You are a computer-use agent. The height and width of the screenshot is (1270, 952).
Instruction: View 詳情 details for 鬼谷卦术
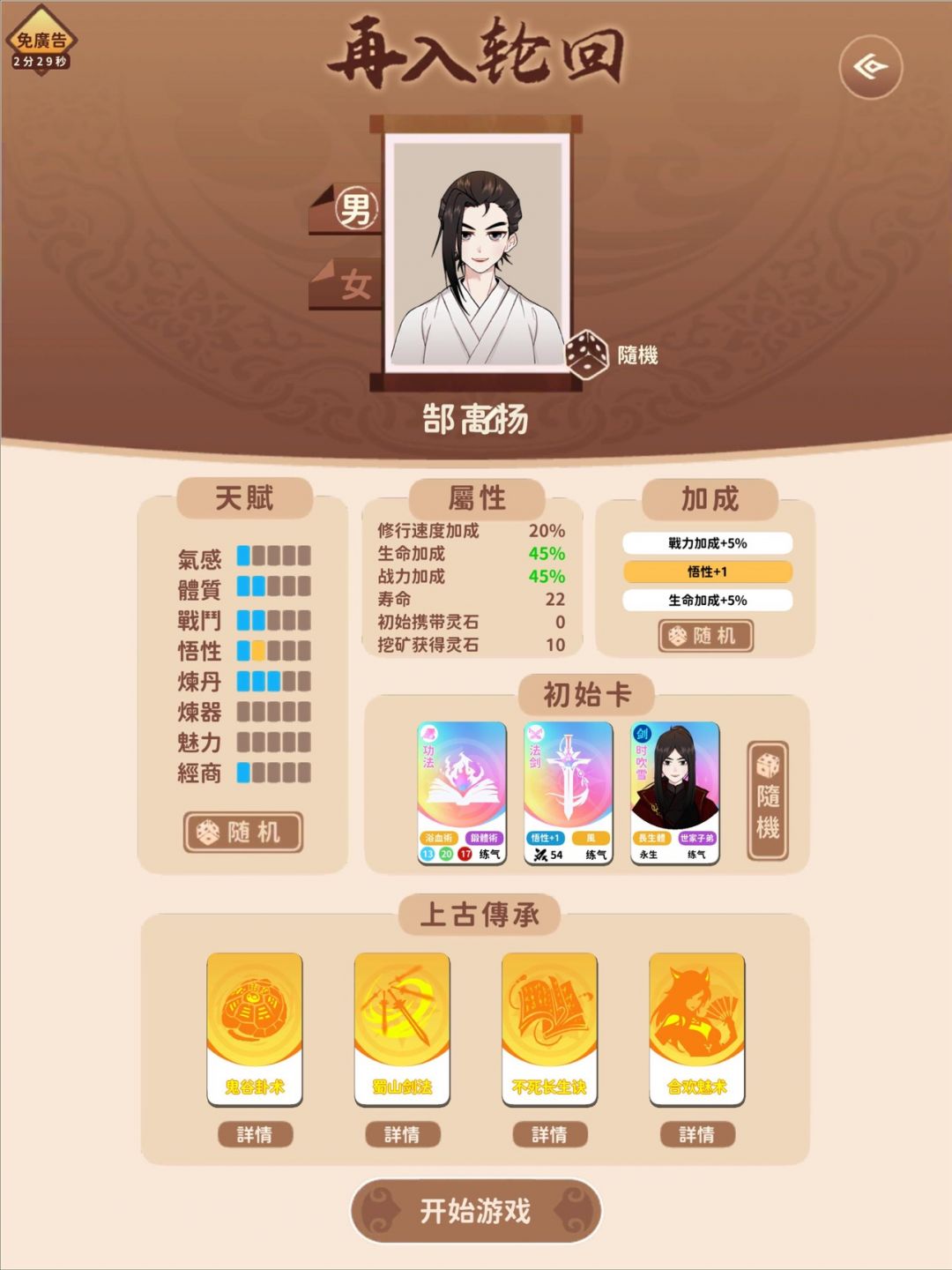tap(255, 1134)
